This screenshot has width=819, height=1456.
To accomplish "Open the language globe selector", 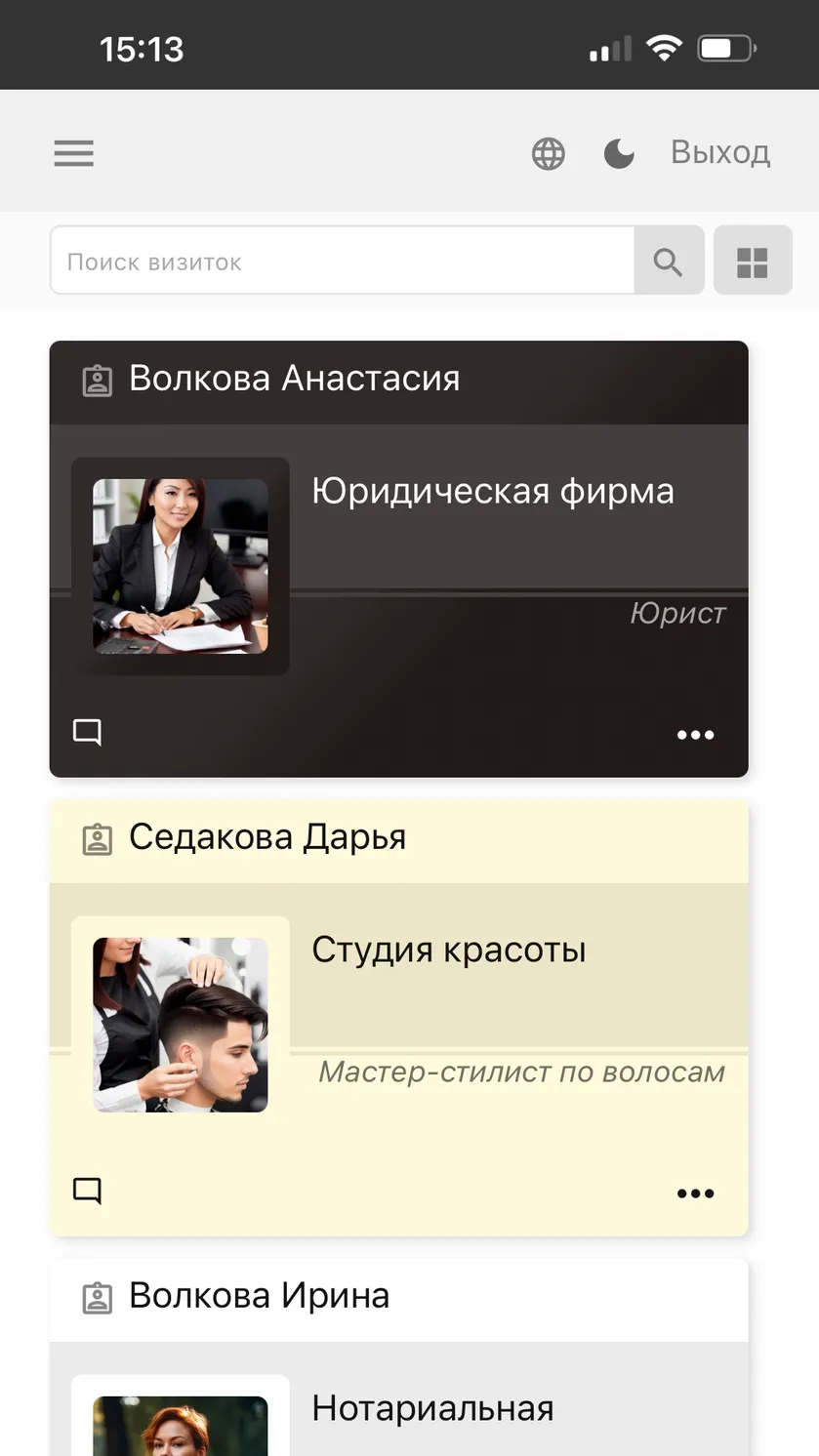I will tap(548, 153).
